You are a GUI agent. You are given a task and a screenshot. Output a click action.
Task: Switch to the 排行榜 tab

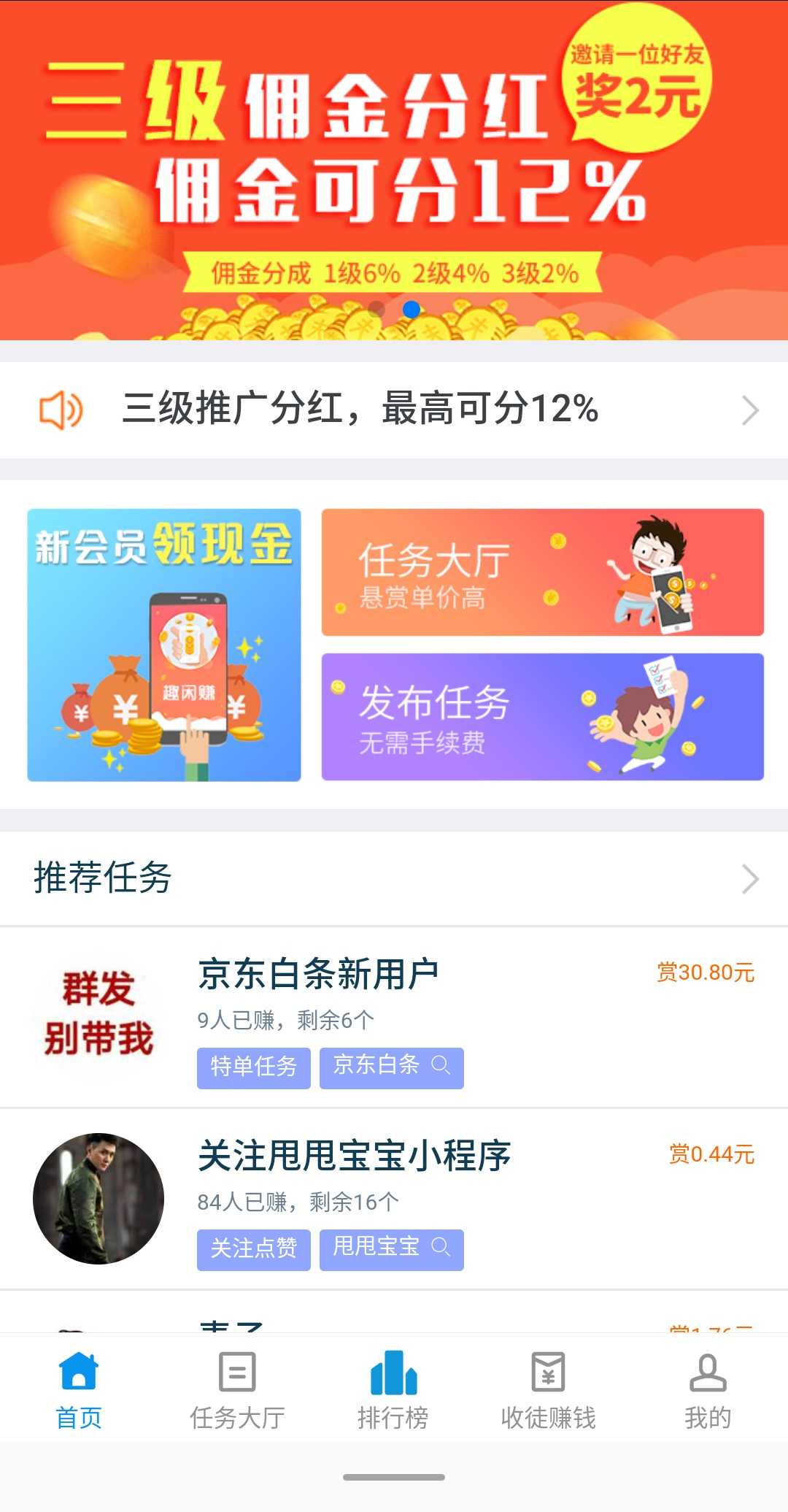393,1389
